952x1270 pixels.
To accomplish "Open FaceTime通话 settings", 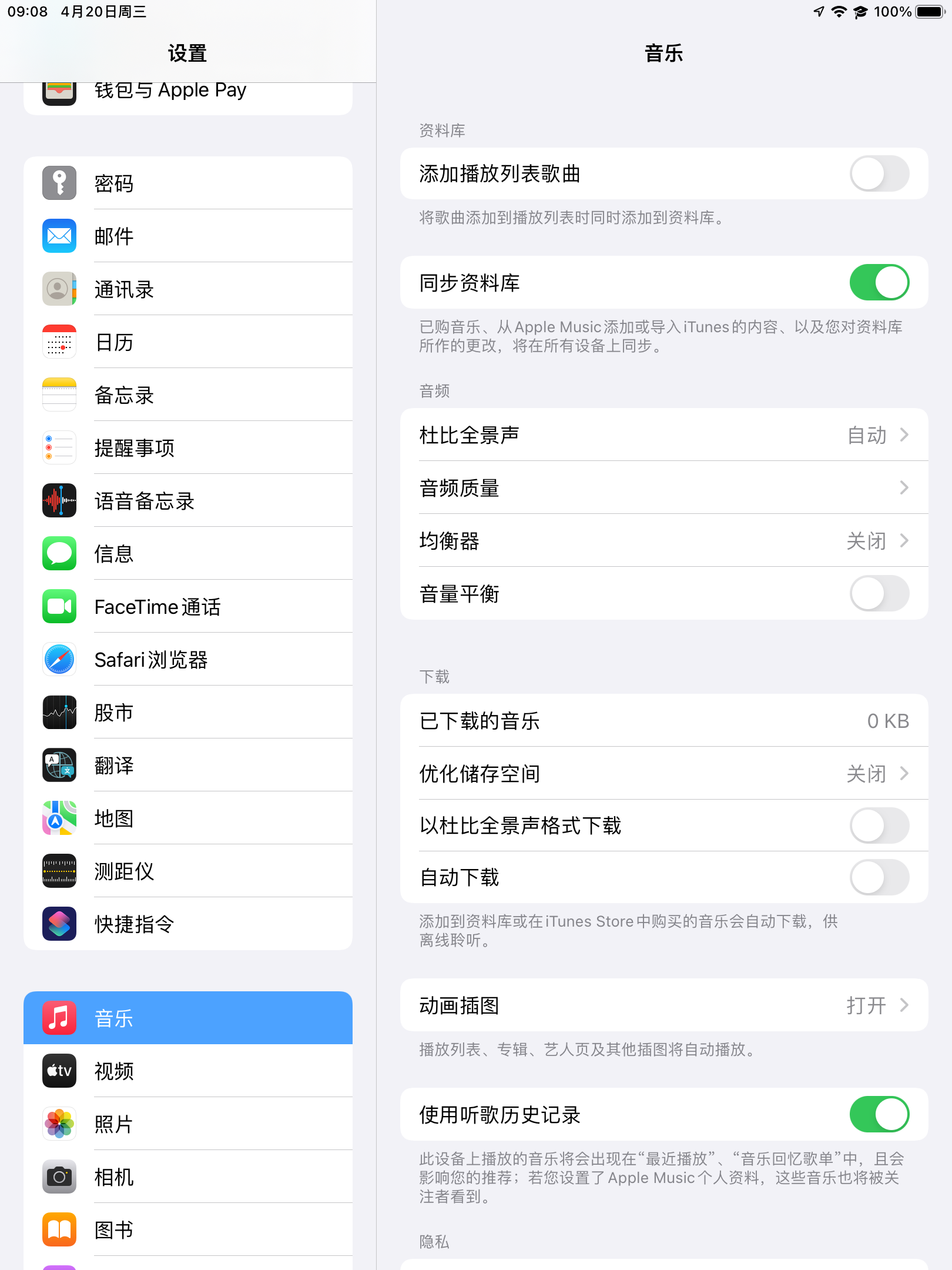I will 188,607.
